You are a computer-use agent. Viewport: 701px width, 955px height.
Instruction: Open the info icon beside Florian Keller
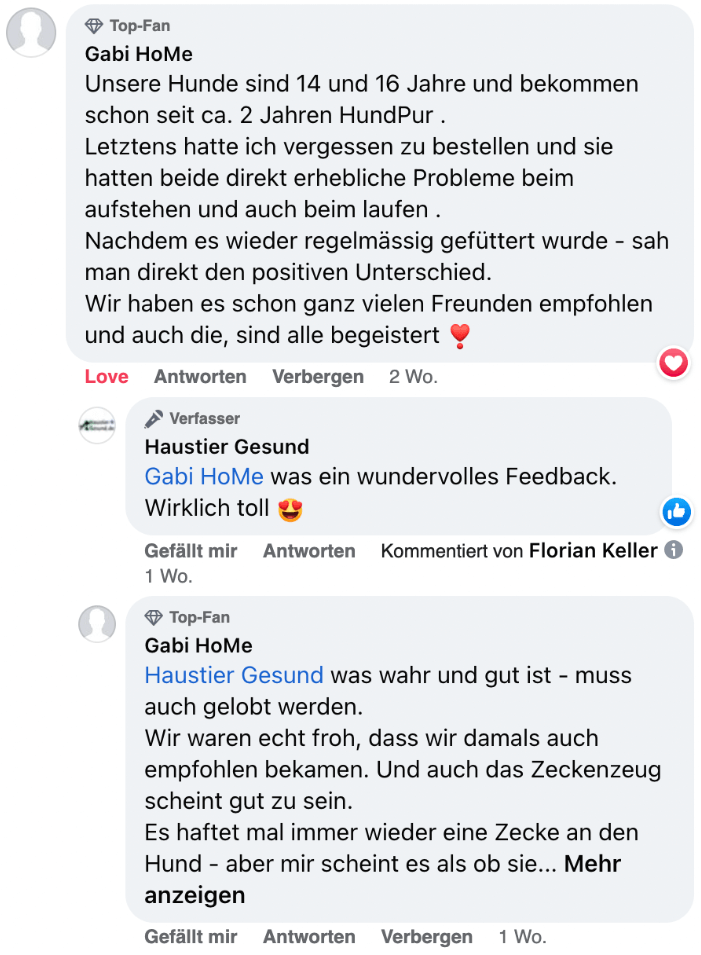click(x=674, y=550)
